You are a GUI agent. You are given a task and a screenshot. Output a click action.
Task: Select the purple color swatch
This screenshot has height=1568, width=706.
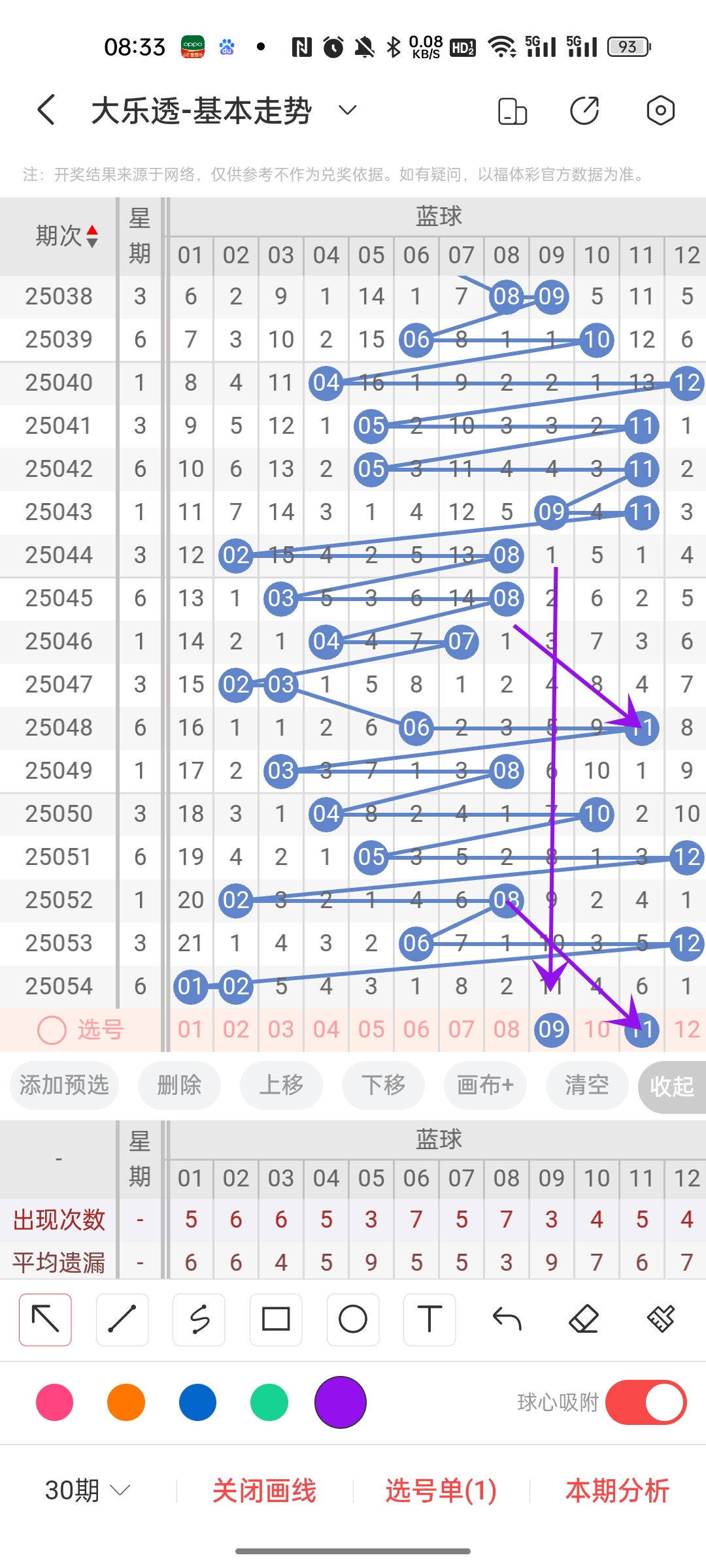[x=339, y=1401]
